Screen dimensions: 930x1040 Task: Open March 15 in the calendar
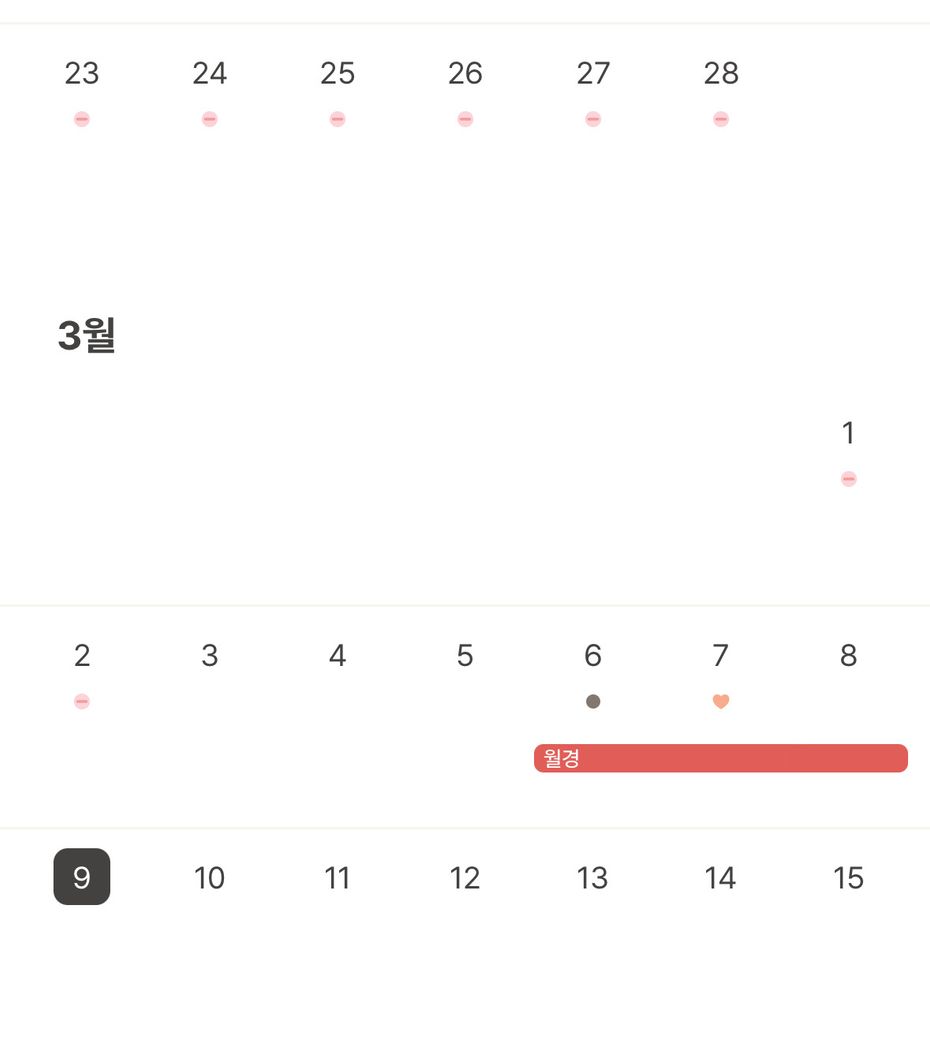(848, 878)
